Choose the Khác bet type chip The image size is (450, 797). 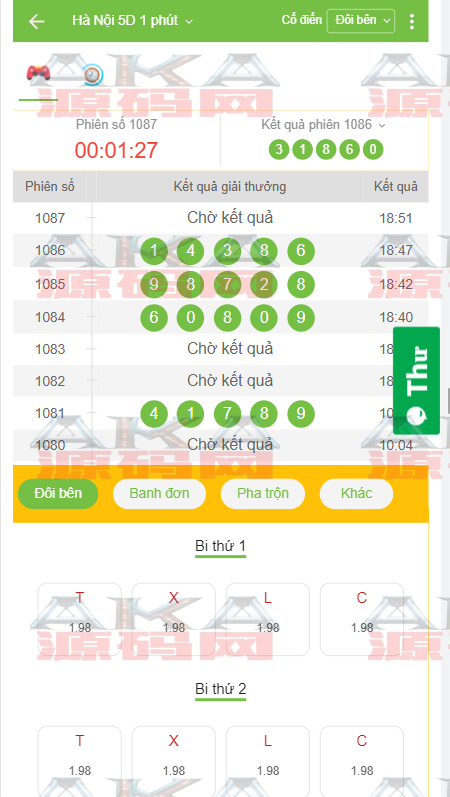point(356,493)
